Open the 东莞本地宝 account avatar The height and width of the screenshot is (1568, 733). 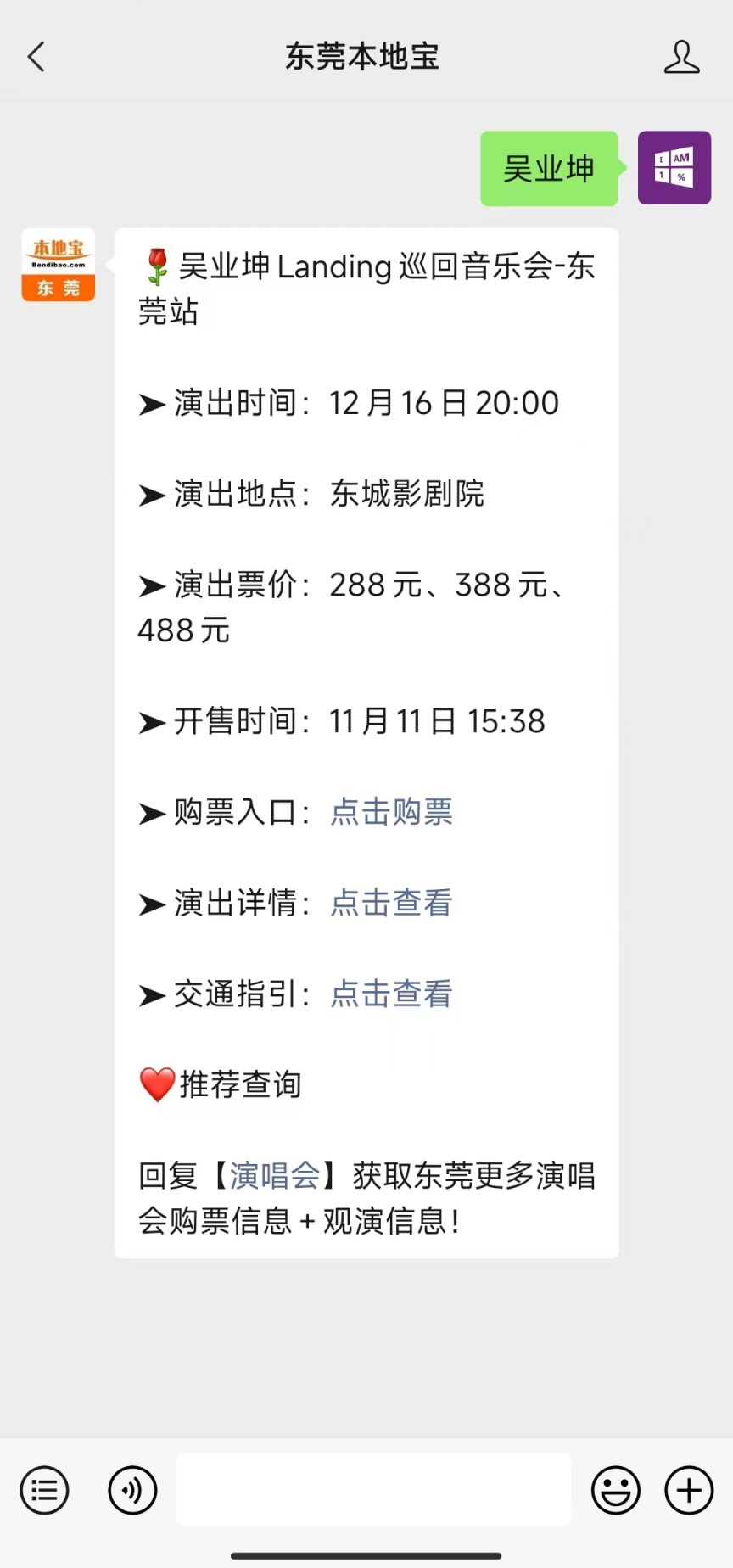tap(59, 265)
